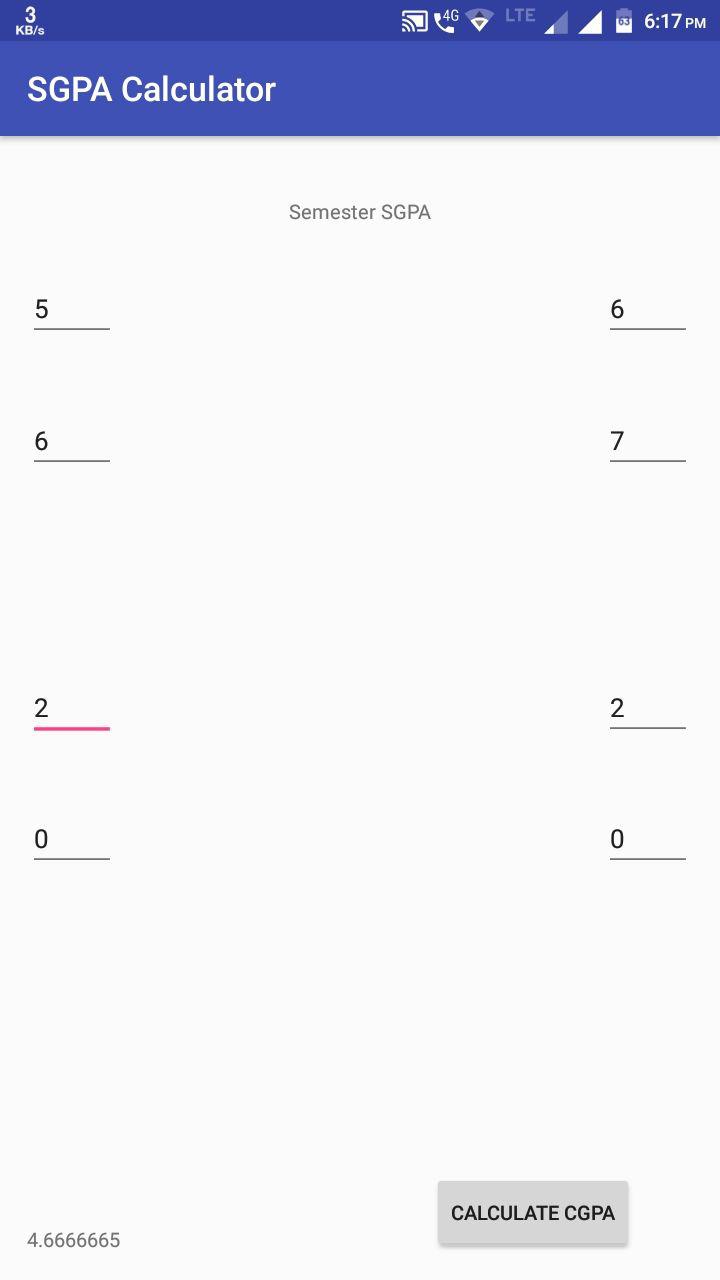Edit the 6 field beside the 5 field

(647, 310)
